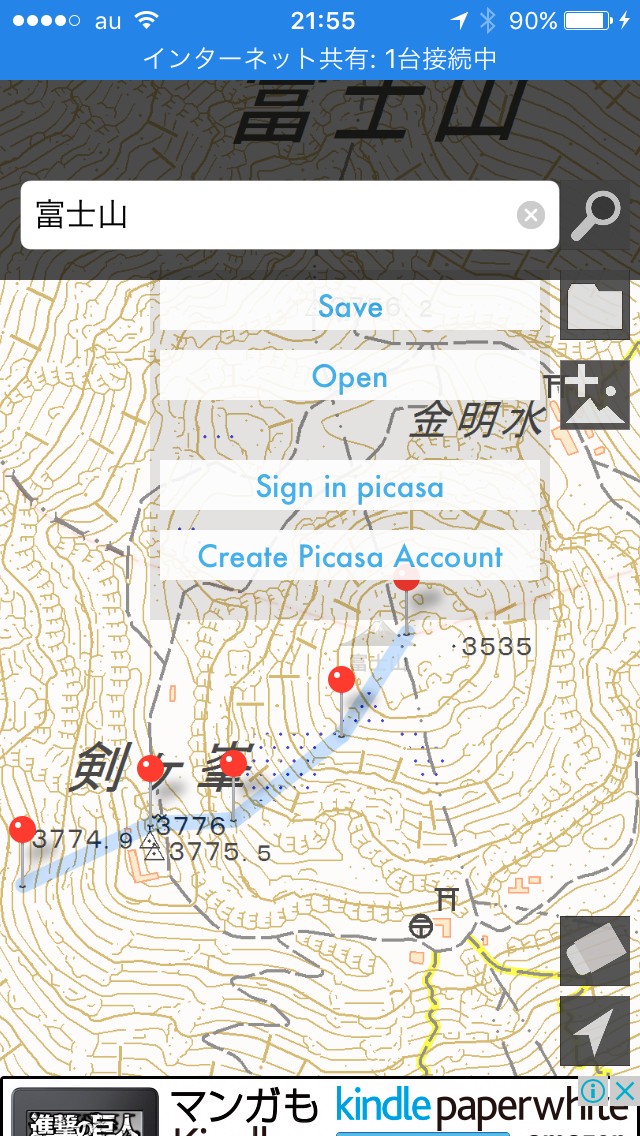640x1136 pixels.
Task: Tap Create Picasa Account
Action: point(350,557)
